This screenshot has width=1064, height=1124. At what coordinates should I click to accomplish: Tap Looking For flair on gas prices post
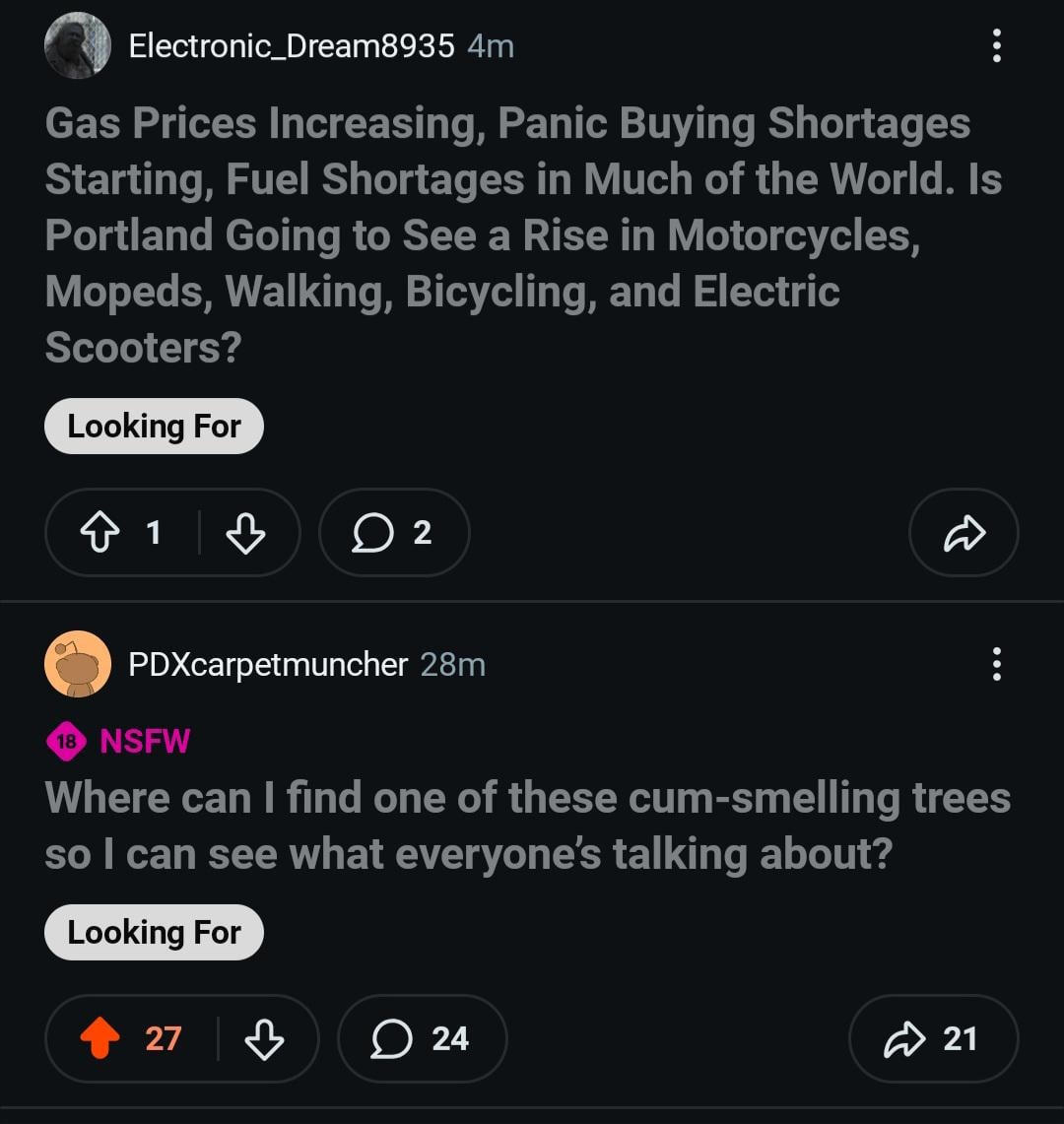tap(154, 427)
